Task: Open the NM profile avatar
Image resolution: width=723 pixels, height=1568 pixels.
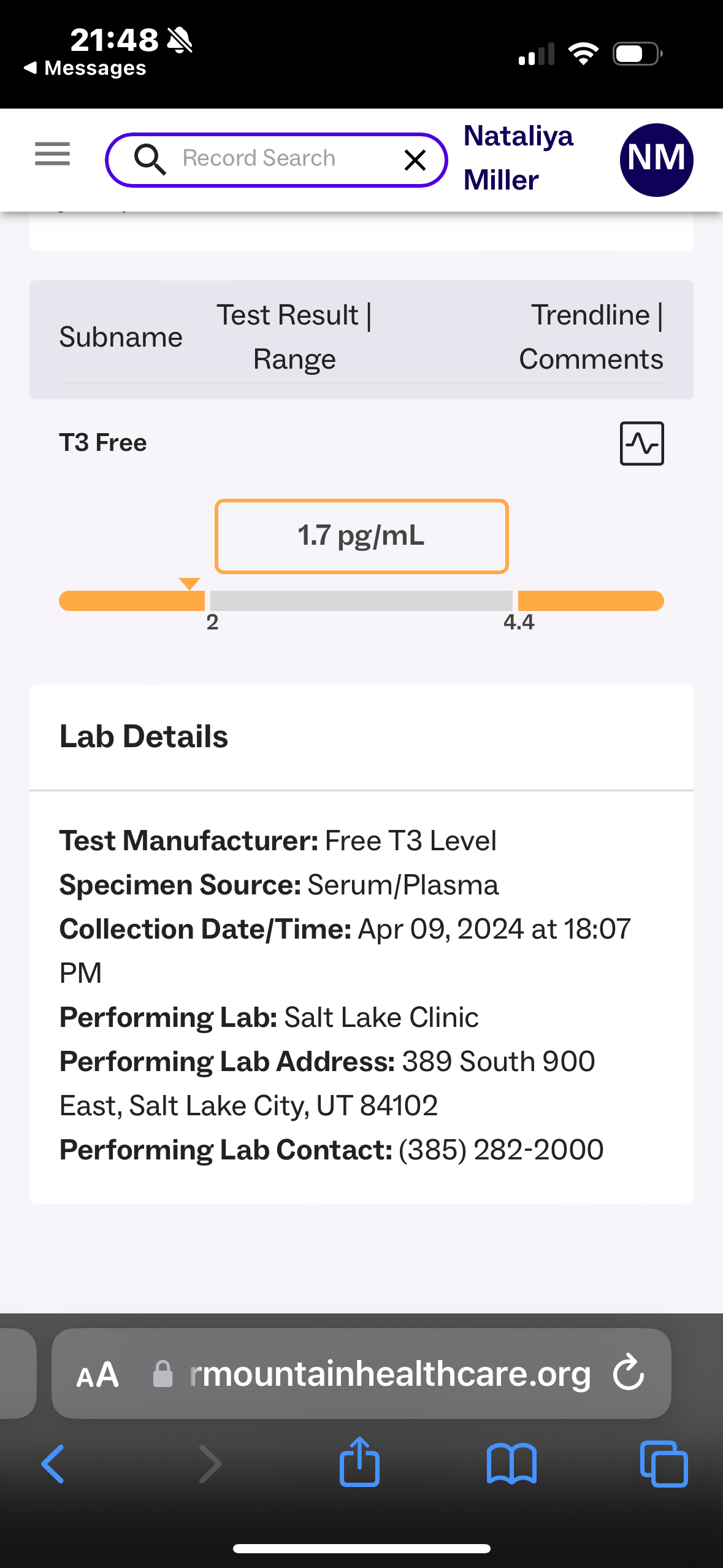Action: (x=656, y=160)
